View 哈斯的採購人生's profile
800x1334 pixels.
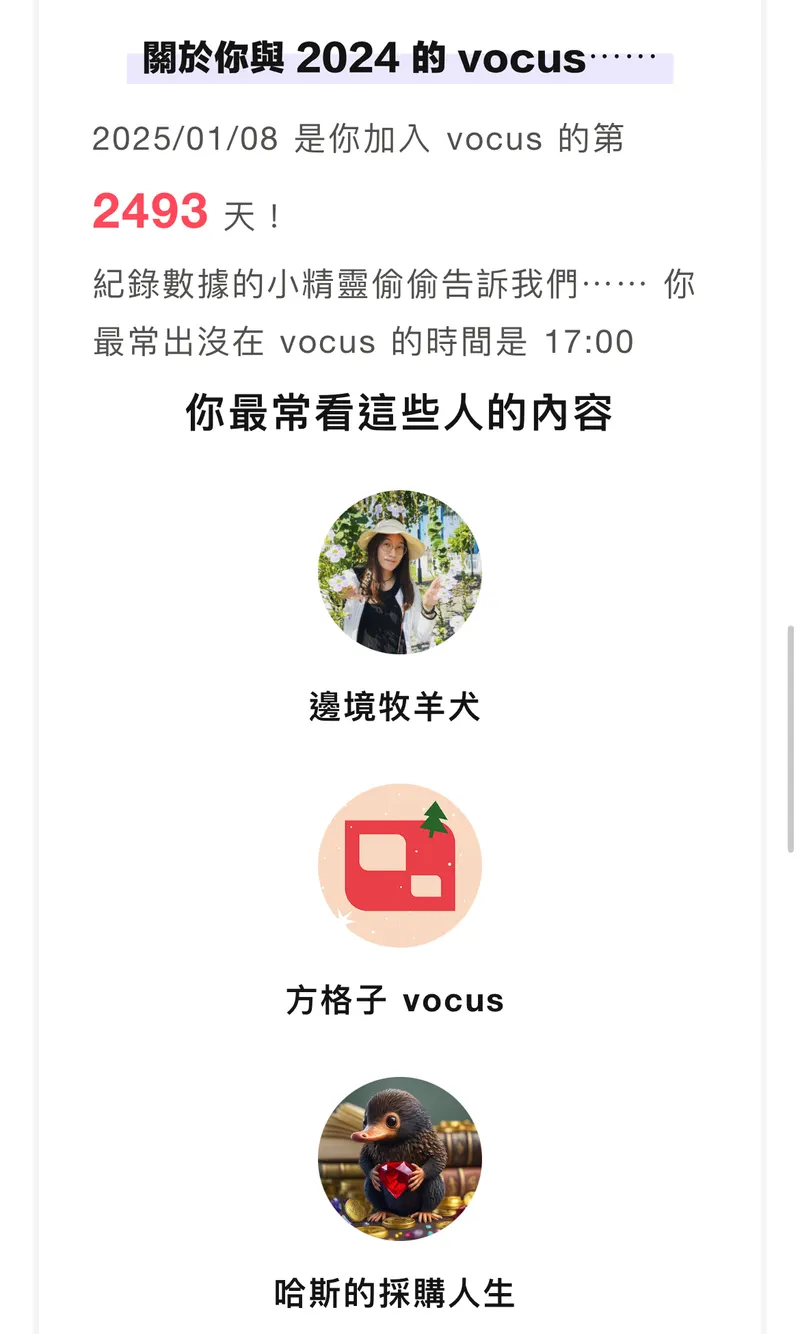tap(400, 1159)
